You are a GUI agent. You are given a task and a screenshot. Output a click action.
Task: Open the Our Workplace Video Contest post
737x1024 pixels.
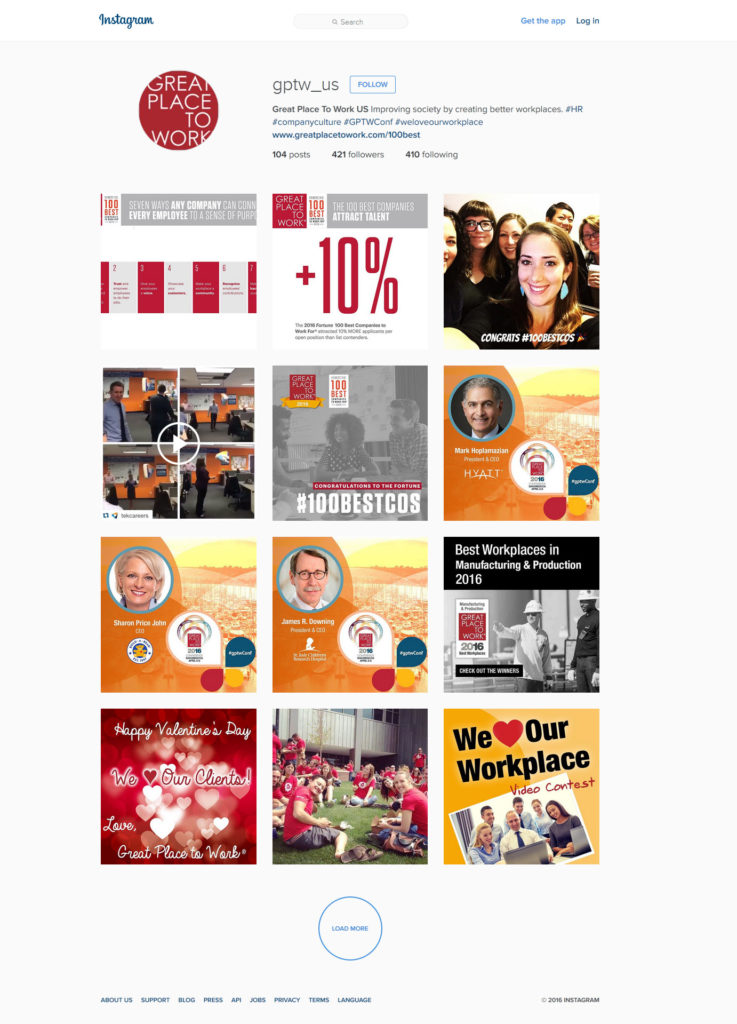(521, 786)
